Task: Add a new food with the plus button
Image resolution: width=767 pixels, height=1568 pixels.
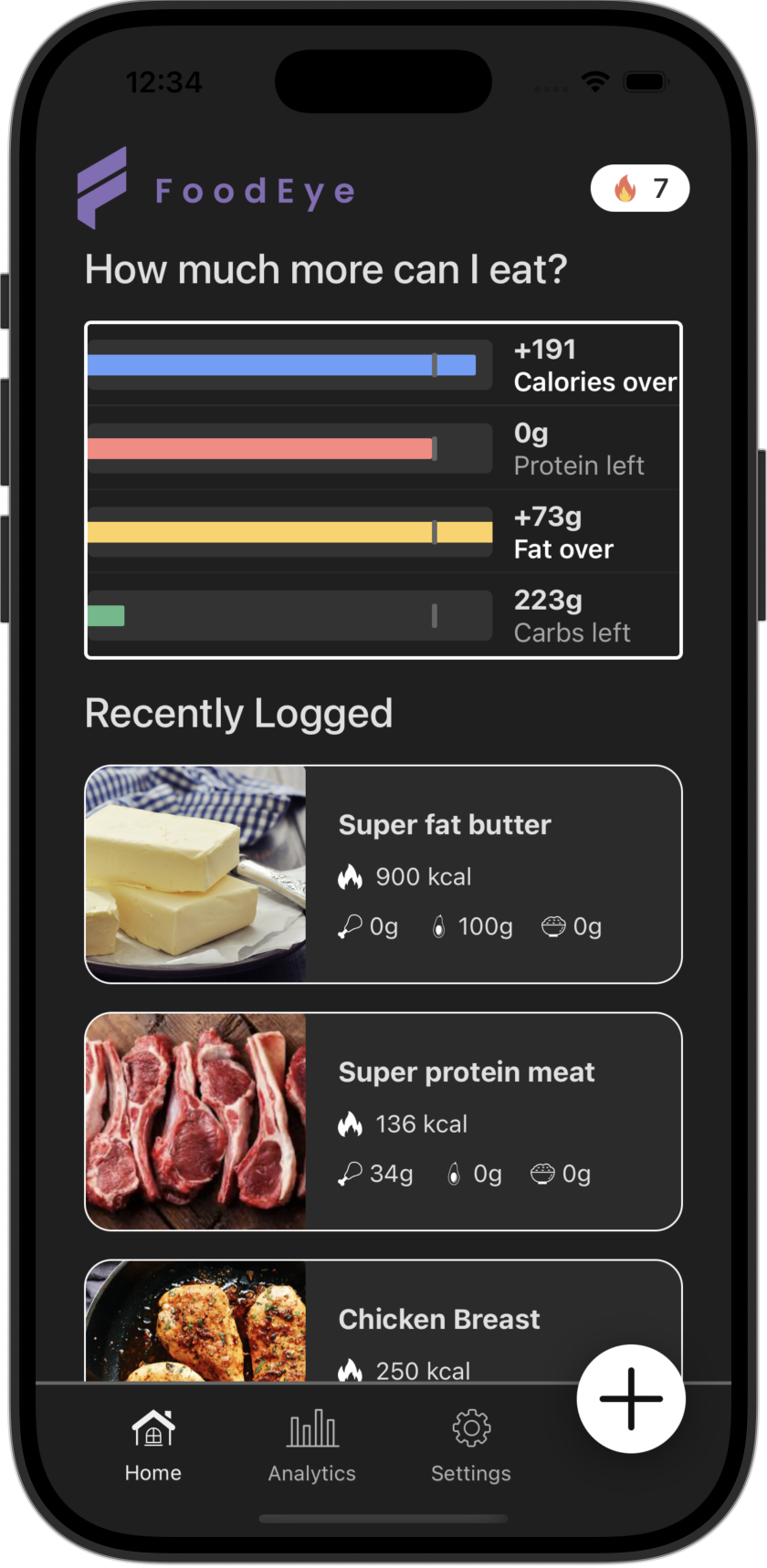Action: click(x=631, y=1398)
